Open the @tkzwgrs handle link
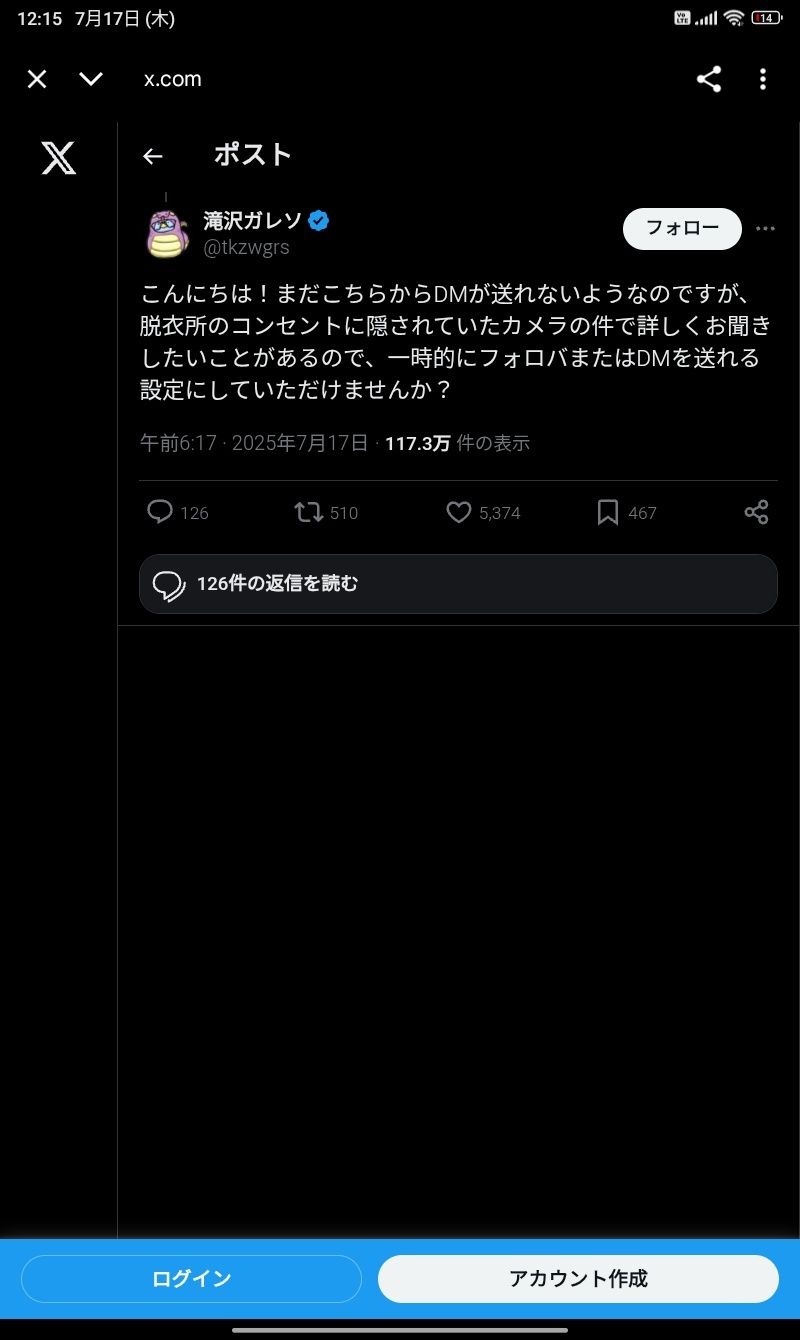800x1340 pixels. [x=246, y=248]
